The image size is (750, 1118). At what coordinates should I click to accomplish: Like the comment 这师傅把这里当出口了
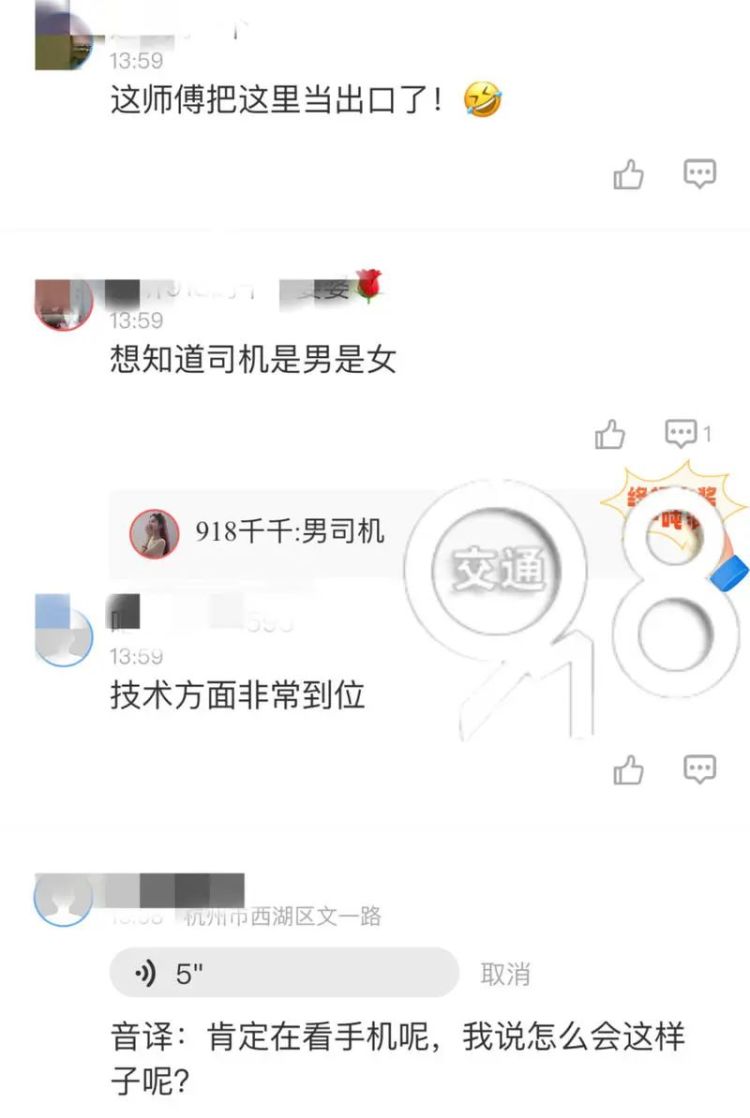[628, 175]
